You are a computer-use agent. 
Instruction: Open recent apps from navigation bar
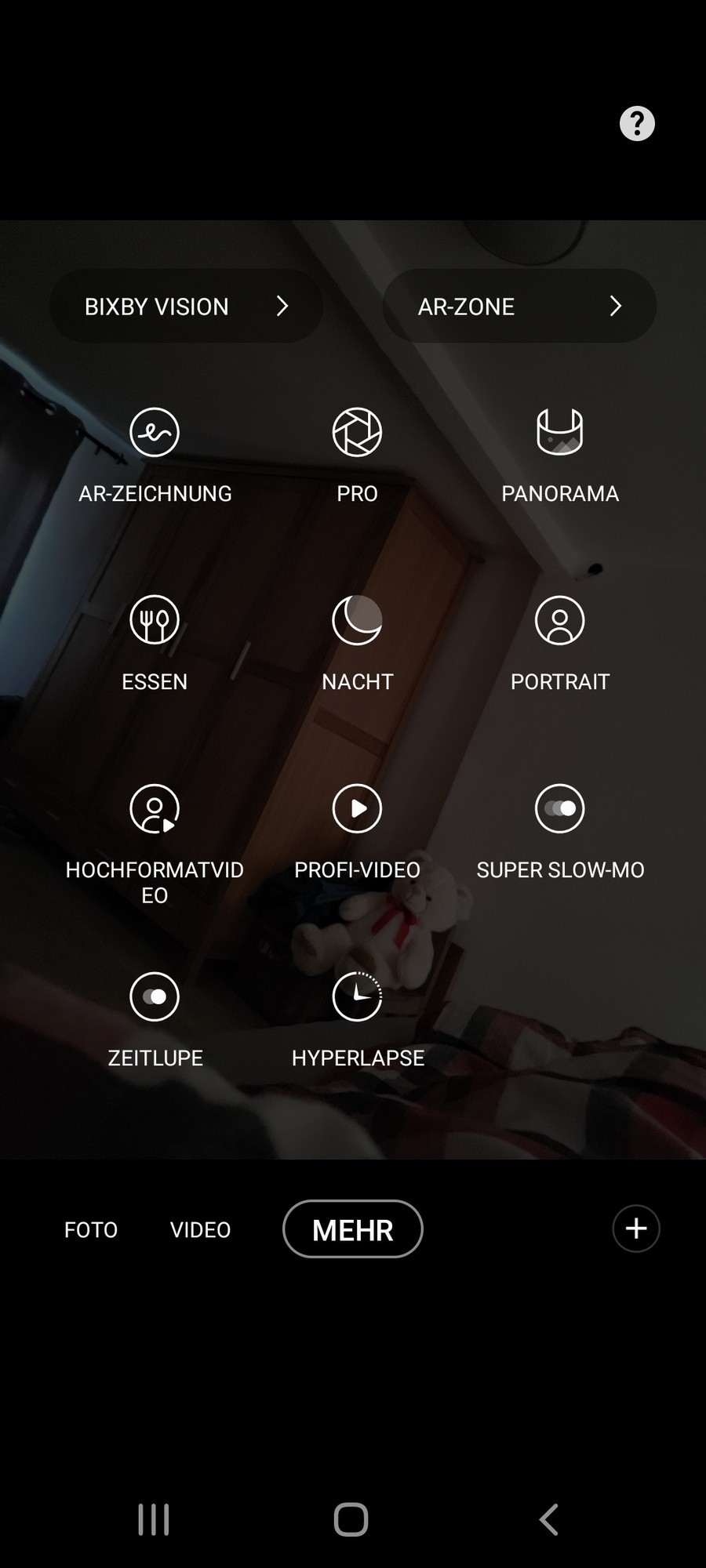click(x=154, y=1519)
